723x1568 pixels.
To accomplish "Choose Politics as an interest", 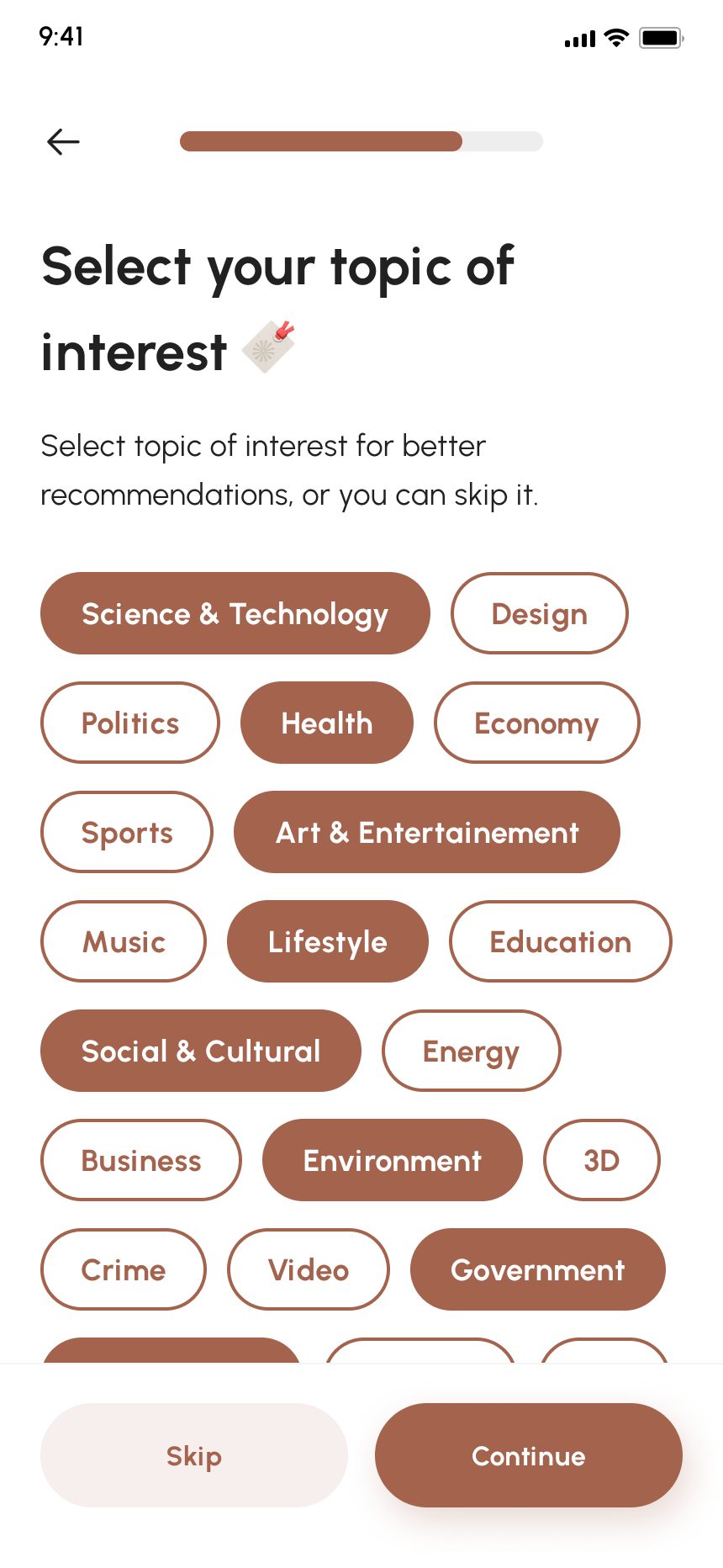I will (129, 723).
